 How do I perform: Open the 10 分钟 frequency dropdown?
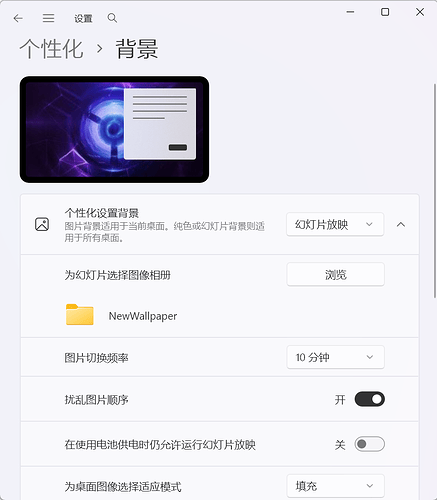point(335,357)
